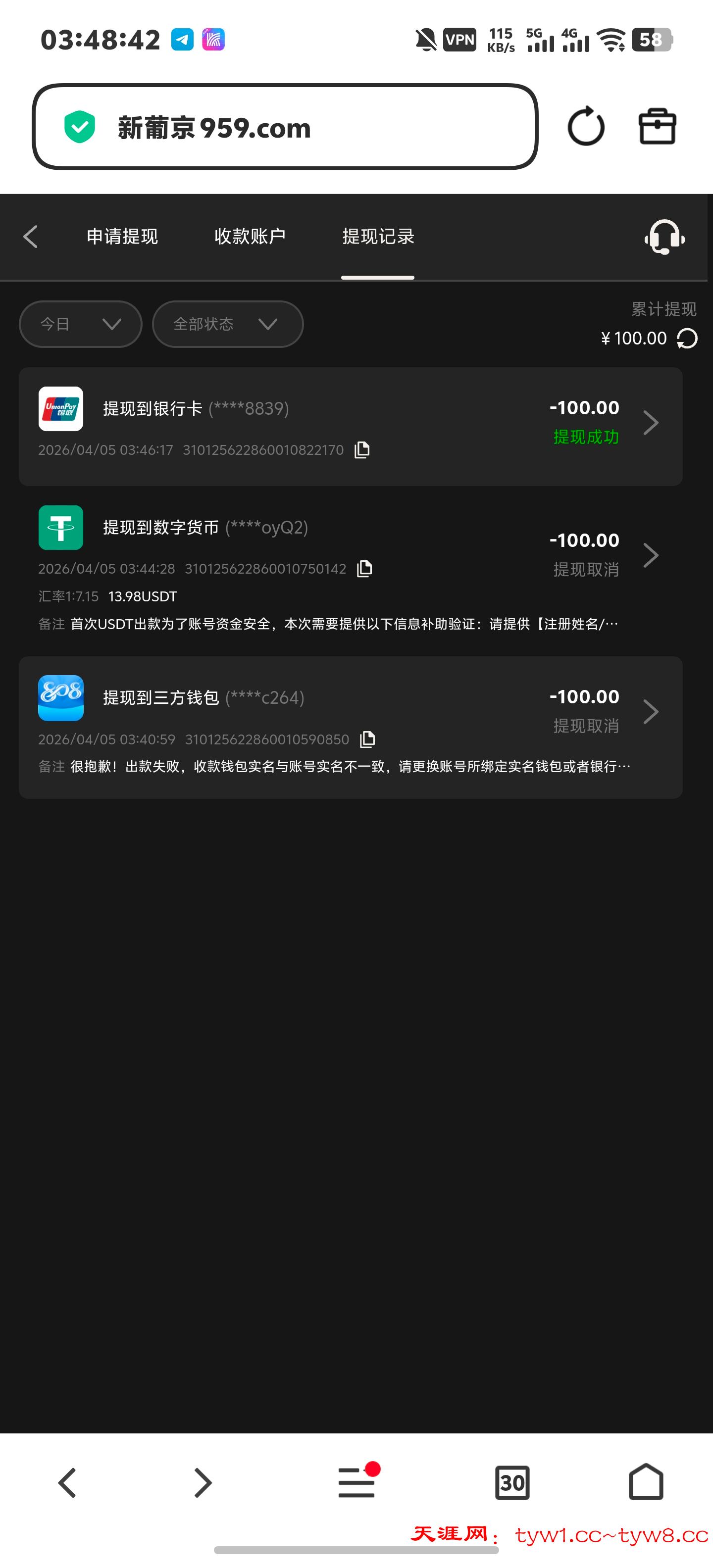The image size is (713, 1568).
Task: Click the UnionPay bank card icon
Action: tap(60, 408)
